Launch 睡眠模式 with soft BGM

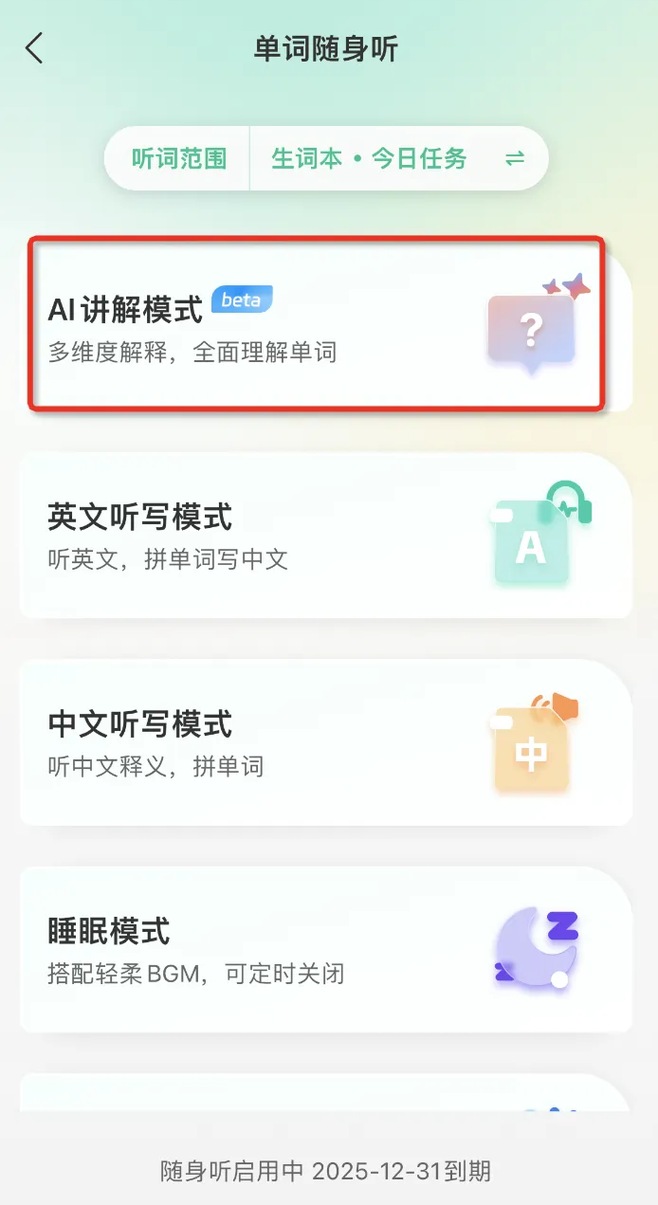pos(326,949)
